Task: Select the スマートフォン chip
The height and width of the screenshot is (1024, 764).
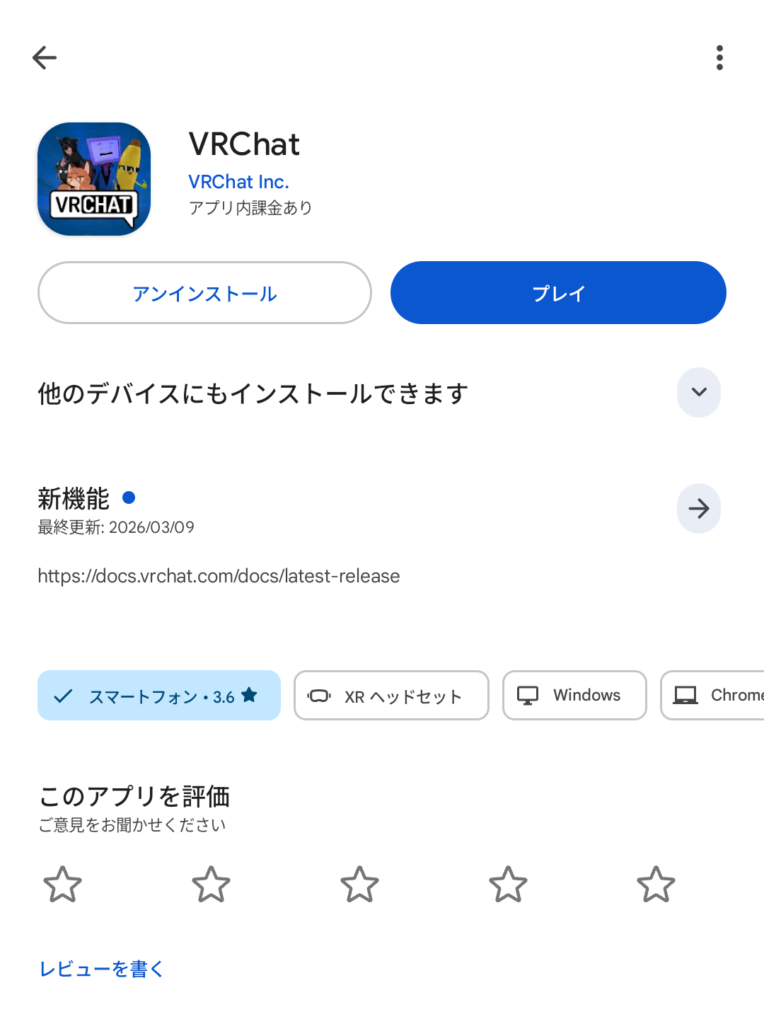Action: 159,696
